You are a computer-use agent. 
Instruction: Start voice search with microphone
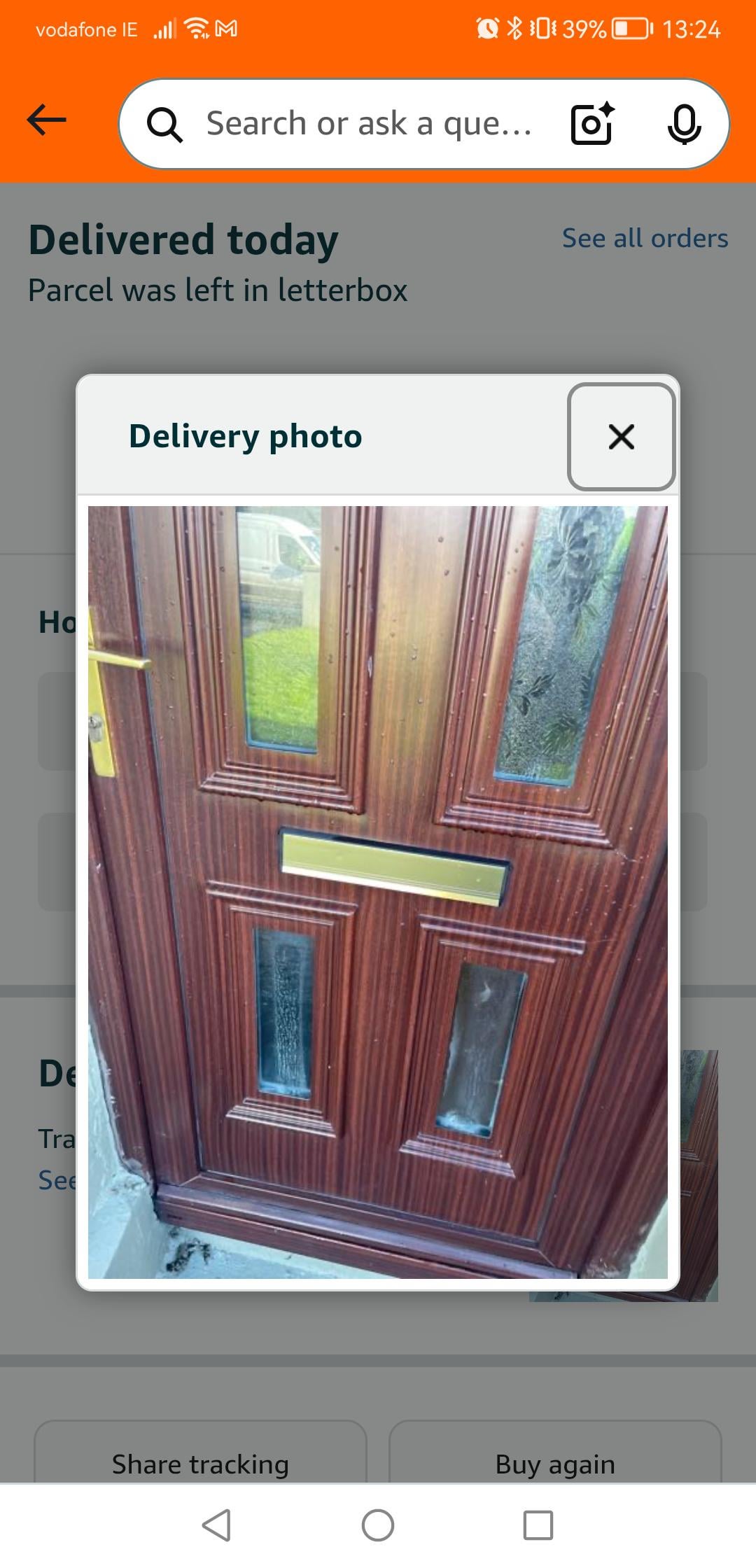(x=684, y=124)
